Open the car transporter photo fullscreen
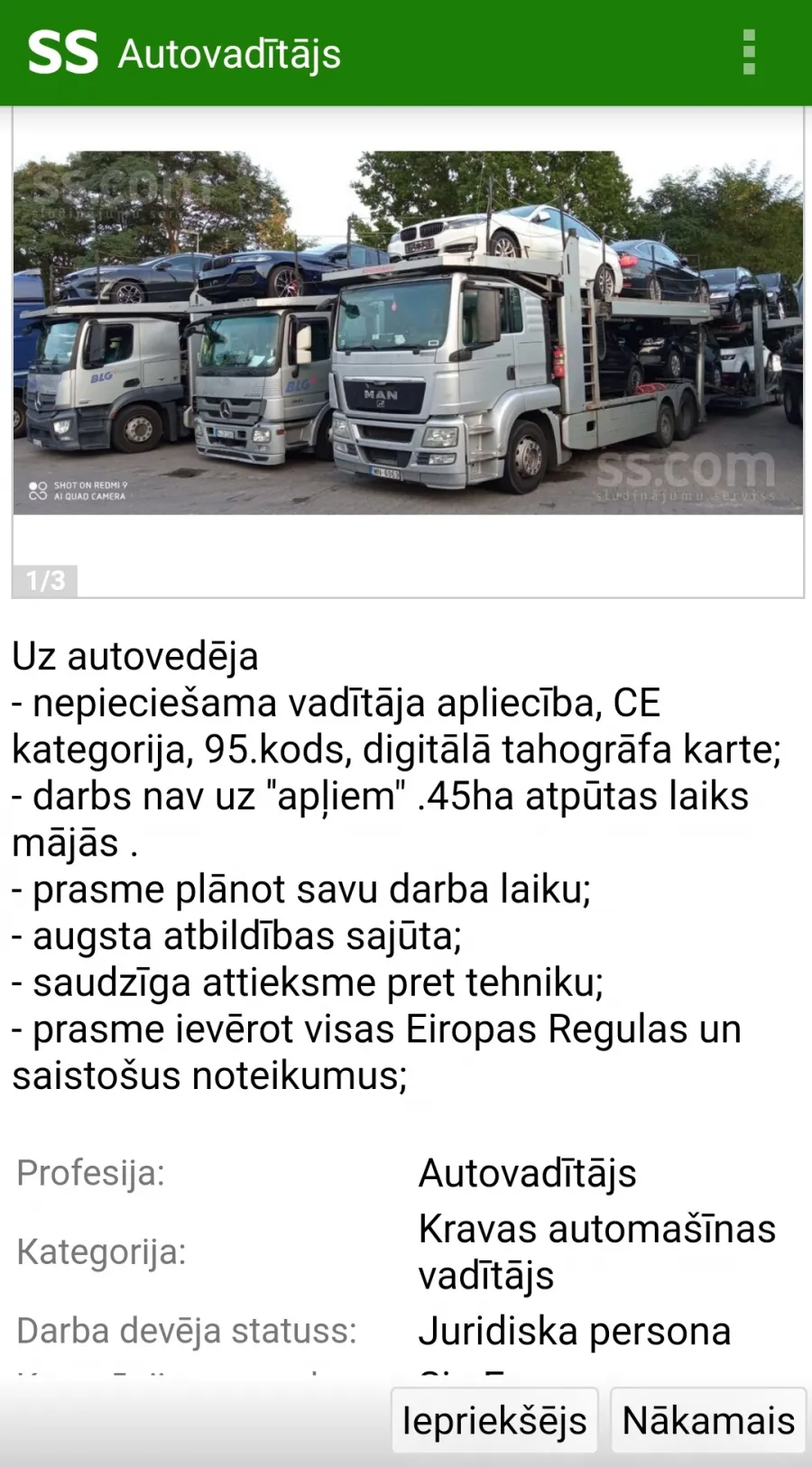 click(408, 332)
